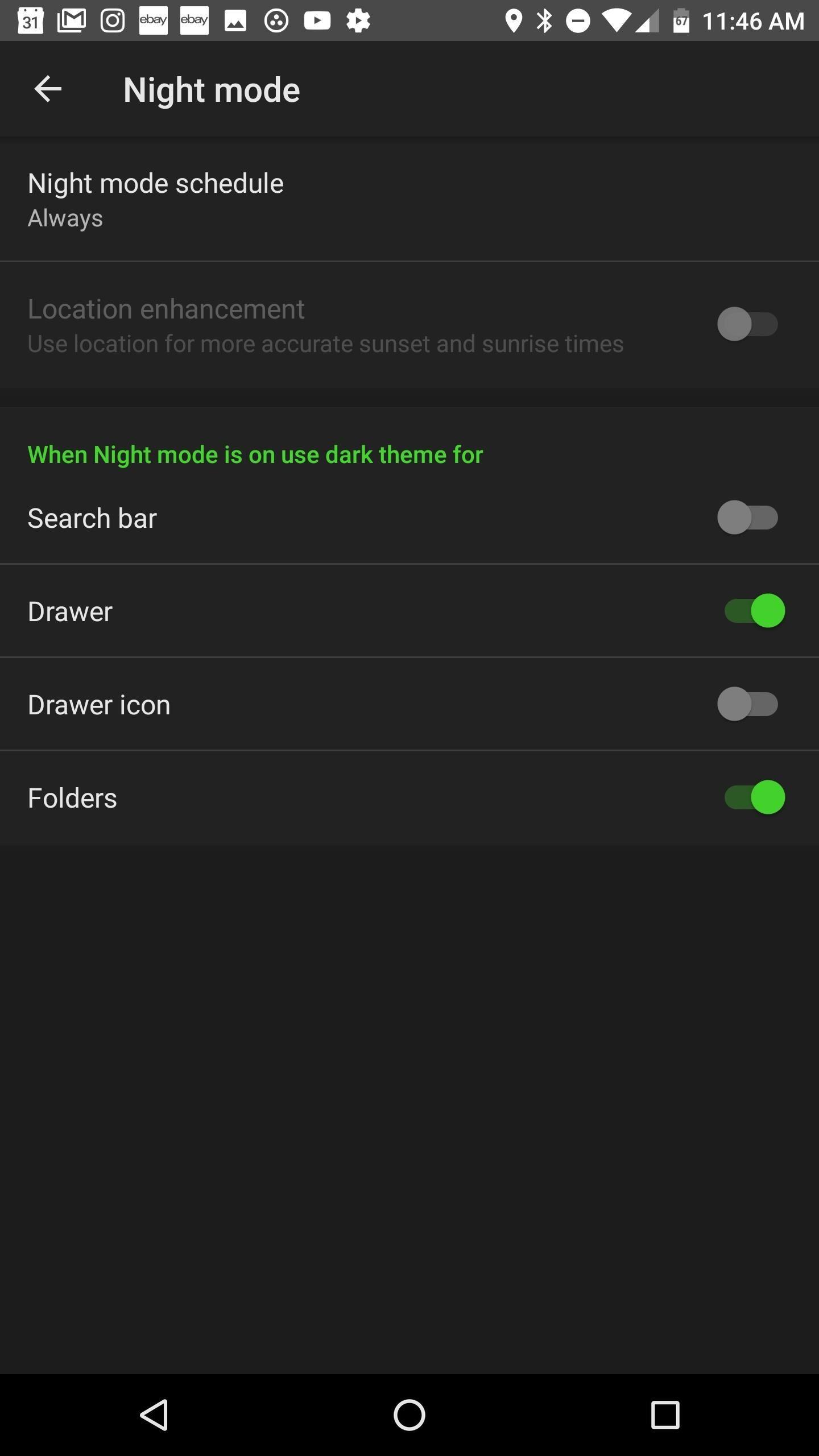The image size is (819, 1456).
Task: Enable dark theme for Drawer icon
Action: click(747, 704)
